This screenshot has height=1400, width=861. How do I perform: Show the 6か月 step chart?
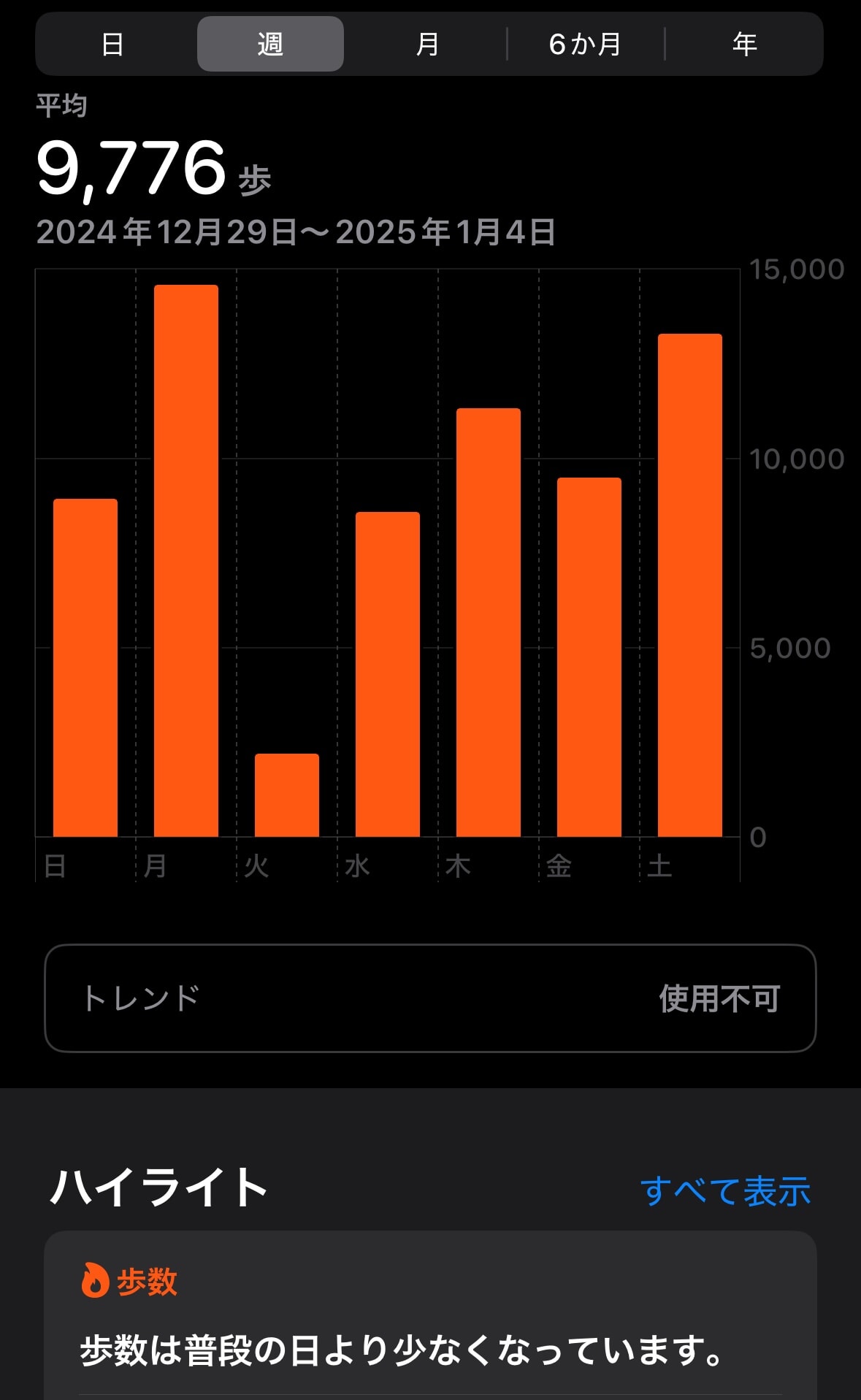click(585, 45)
